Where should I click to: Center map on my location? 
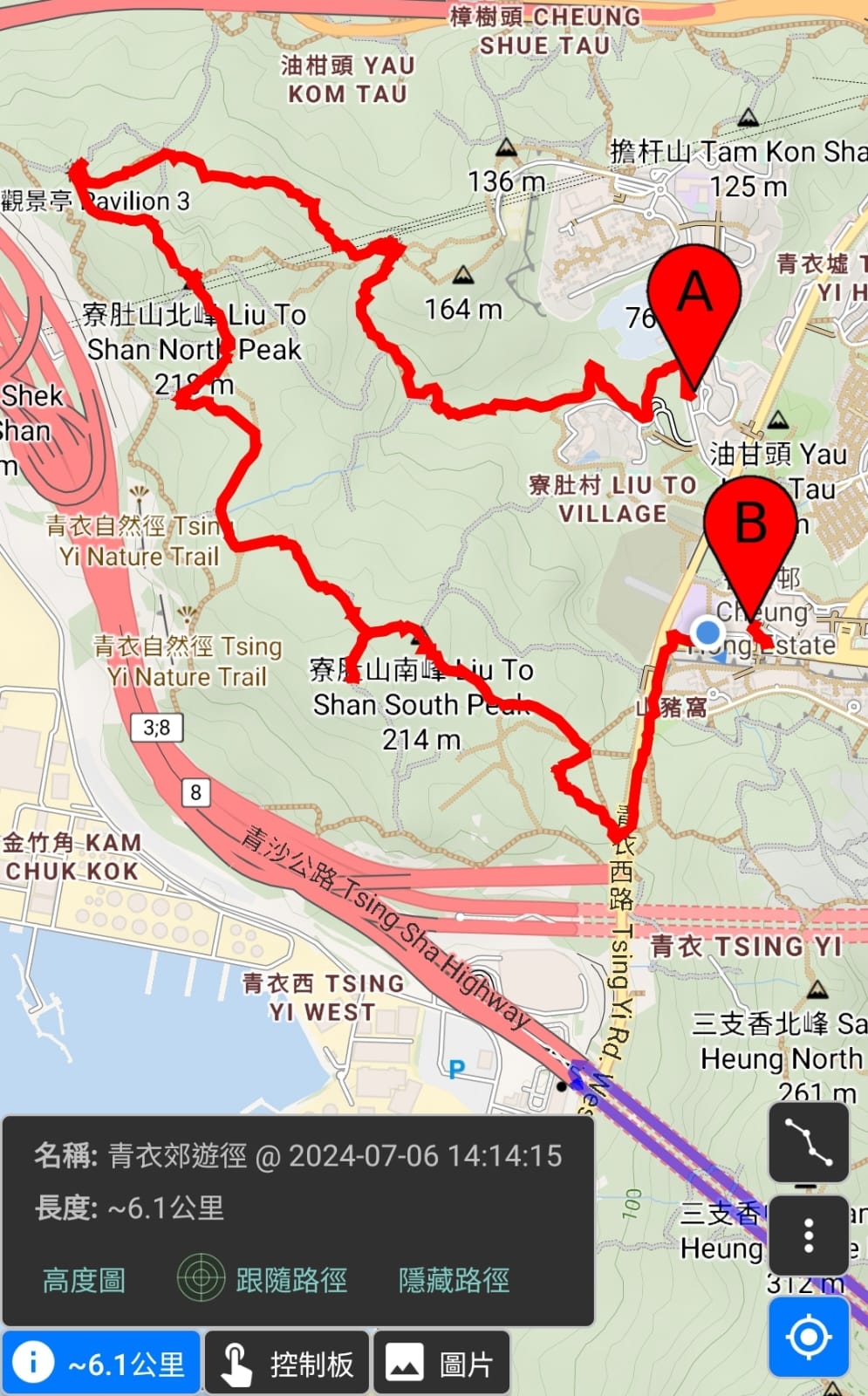pos(809,1337)
